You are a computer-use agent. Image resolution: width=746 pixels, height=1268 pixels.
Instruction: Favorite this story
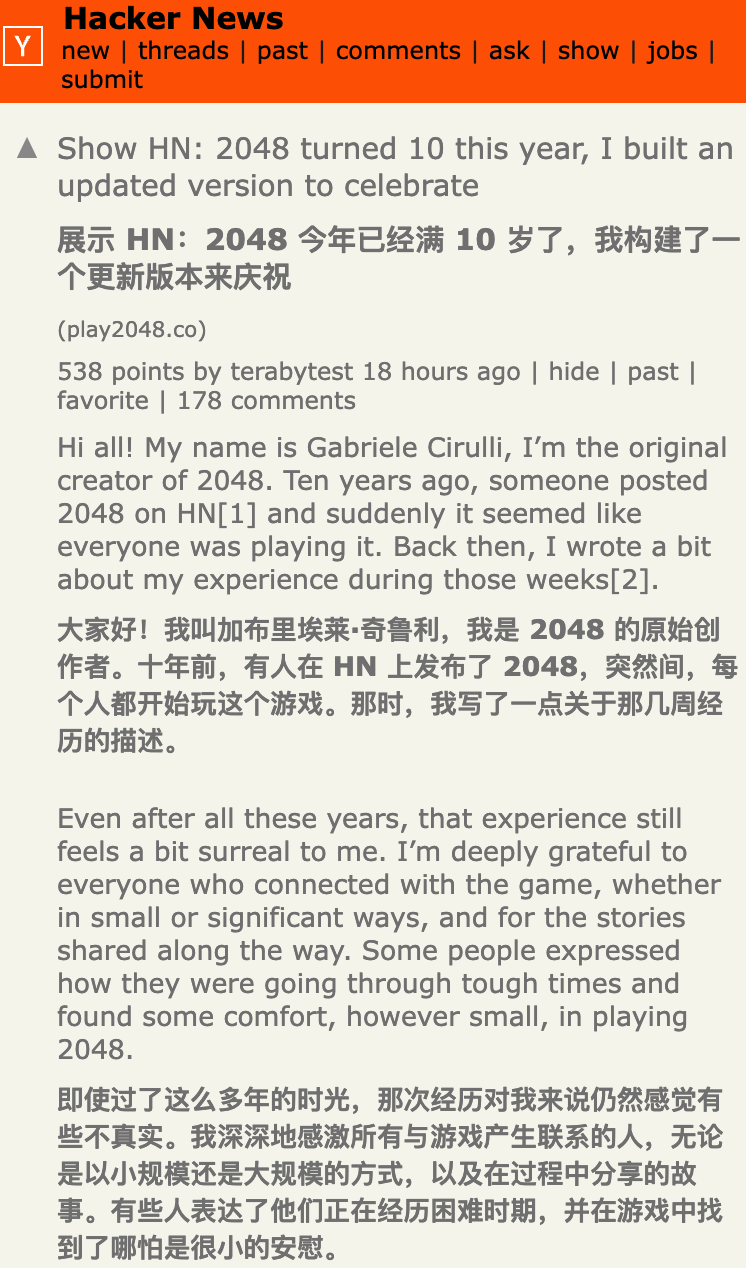click(x=103, y=401)
